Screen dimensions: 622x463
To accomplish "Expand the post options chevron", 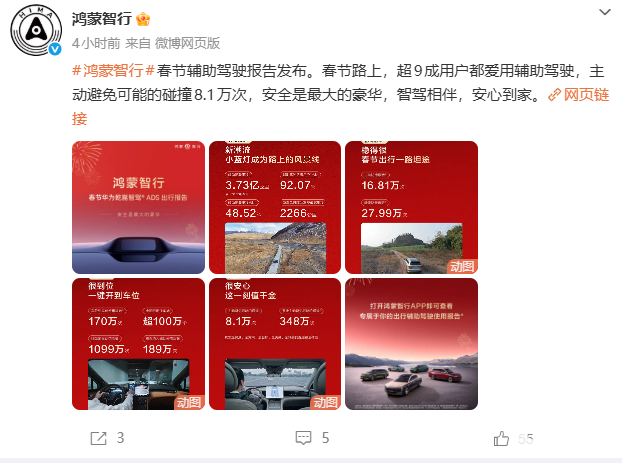I will tap(603, 11).
